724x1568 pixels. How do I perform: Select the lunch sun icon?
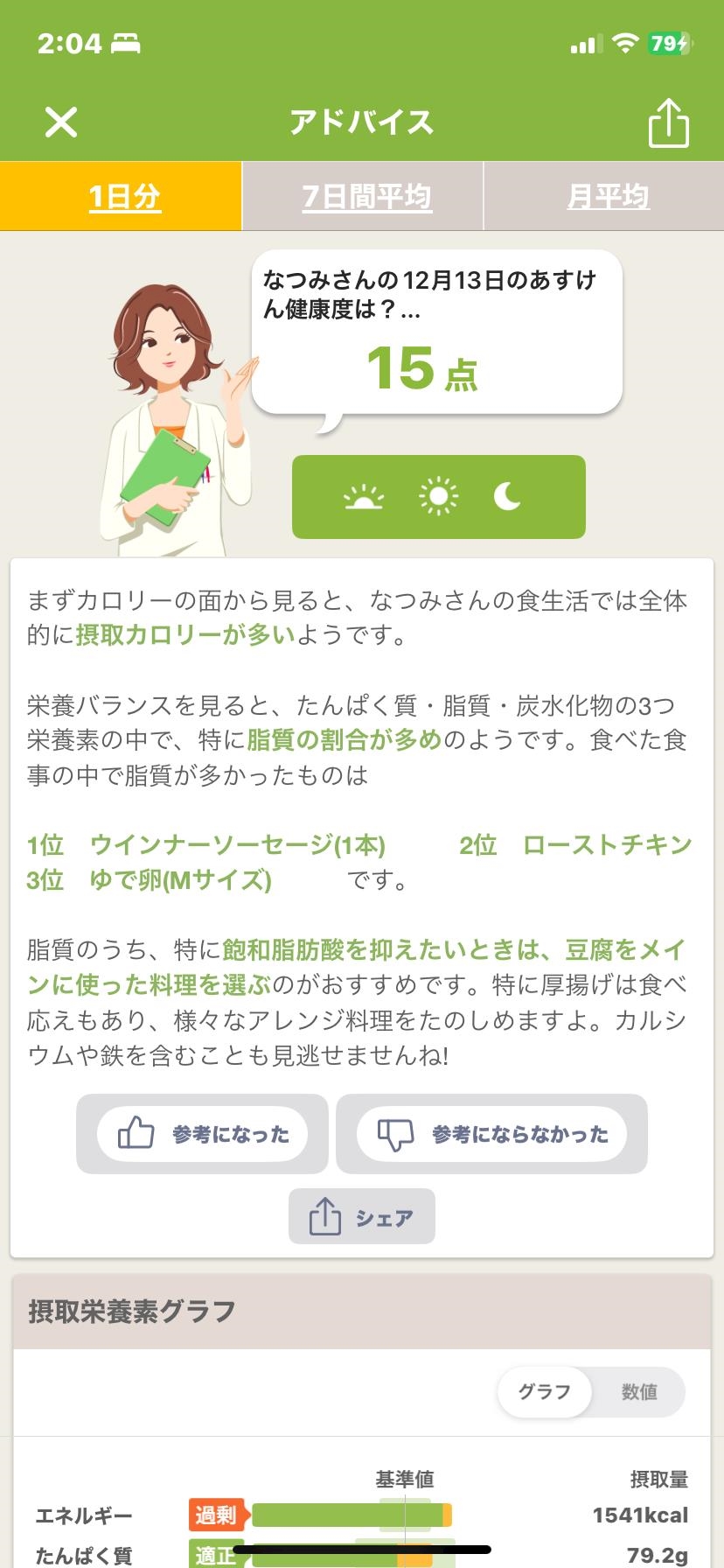[438, 497]
